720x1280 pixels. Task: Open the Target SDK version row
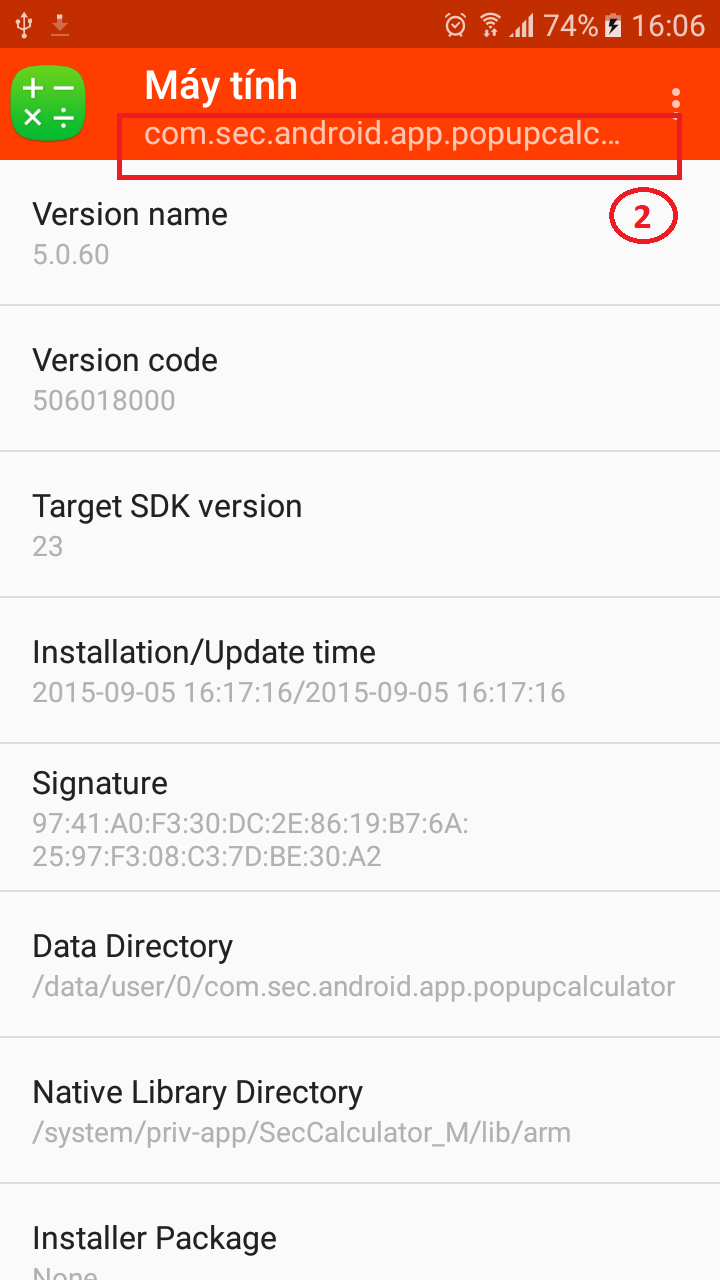[360, 525]
